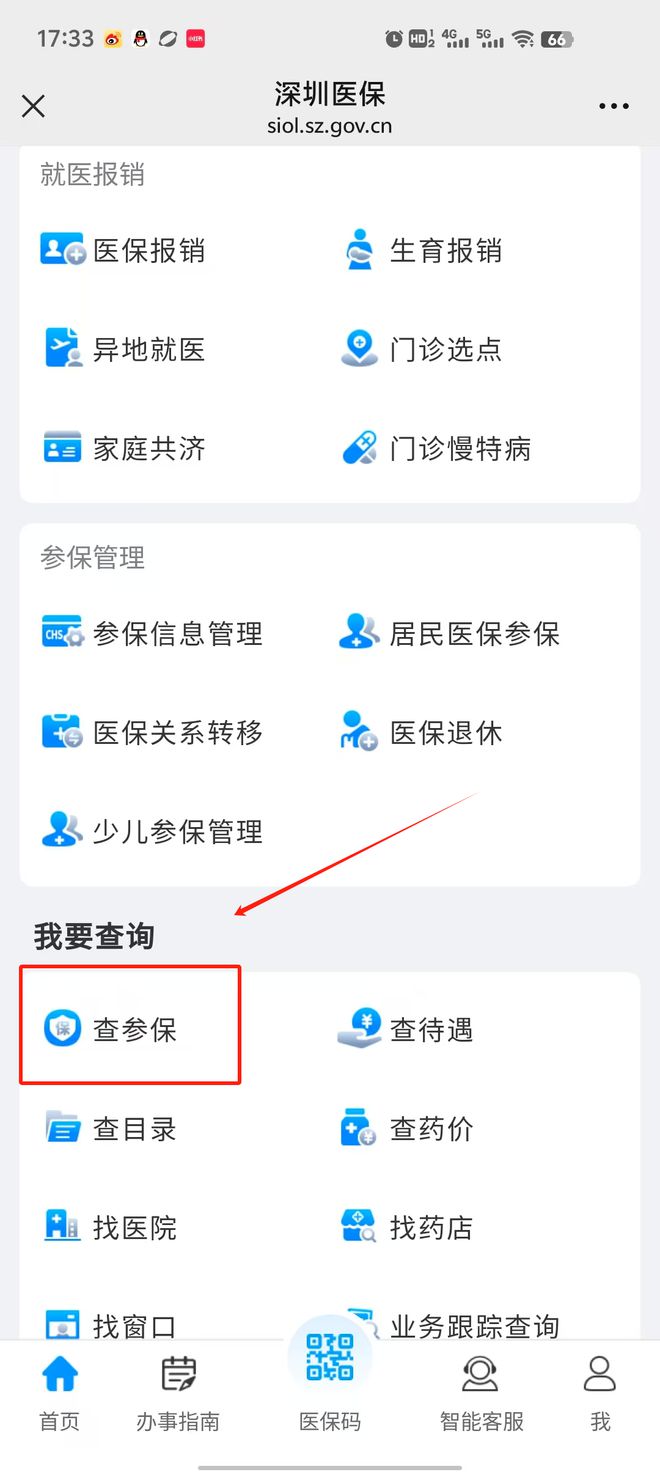
Task: Close the 深圳医保 mini program page
Action: (33, 106)
